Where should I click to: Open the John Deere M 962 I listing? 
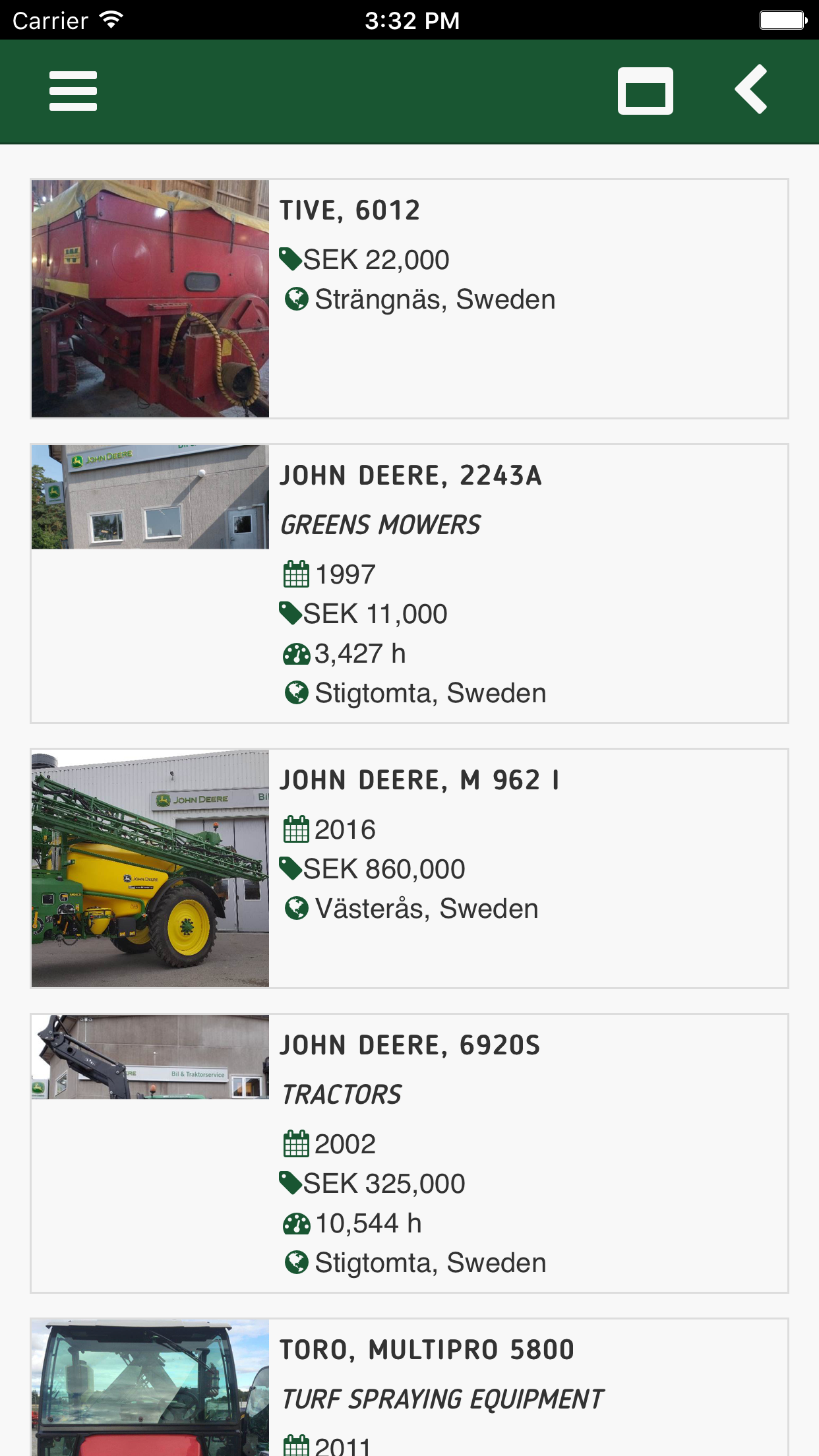point(409,868)
